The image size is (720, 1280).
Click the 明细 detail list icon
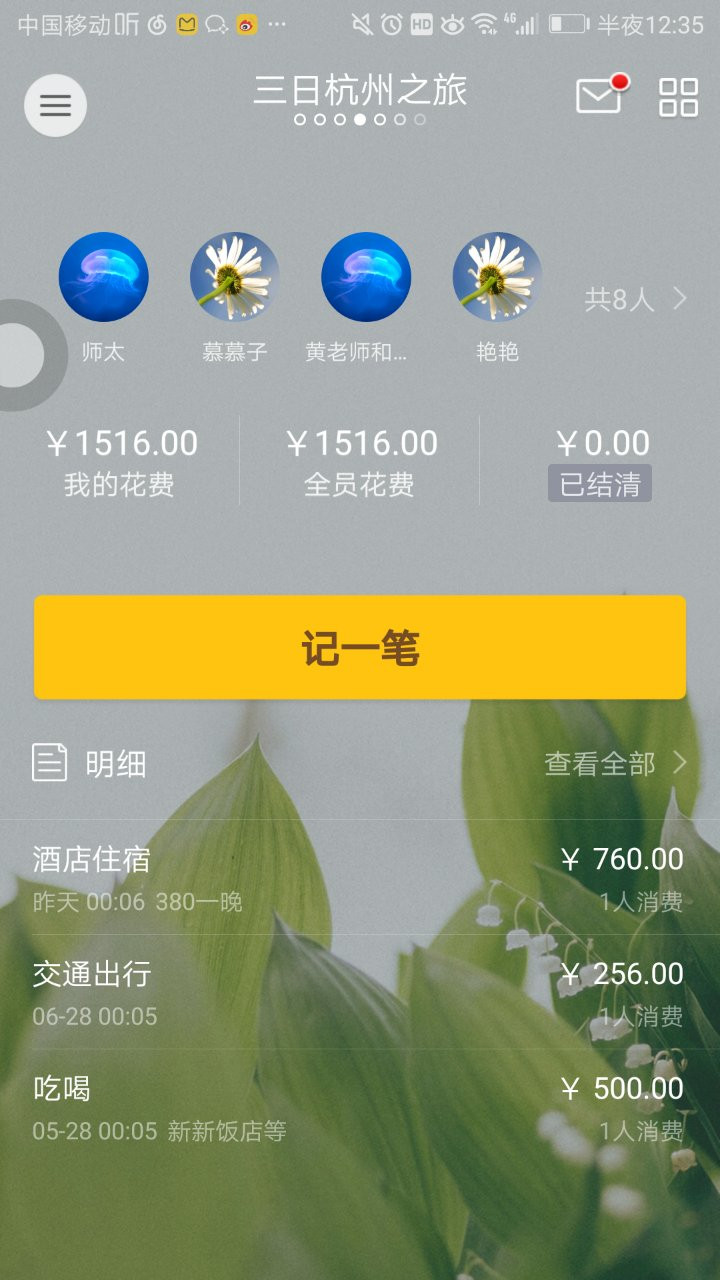click(x=47, y=764)
